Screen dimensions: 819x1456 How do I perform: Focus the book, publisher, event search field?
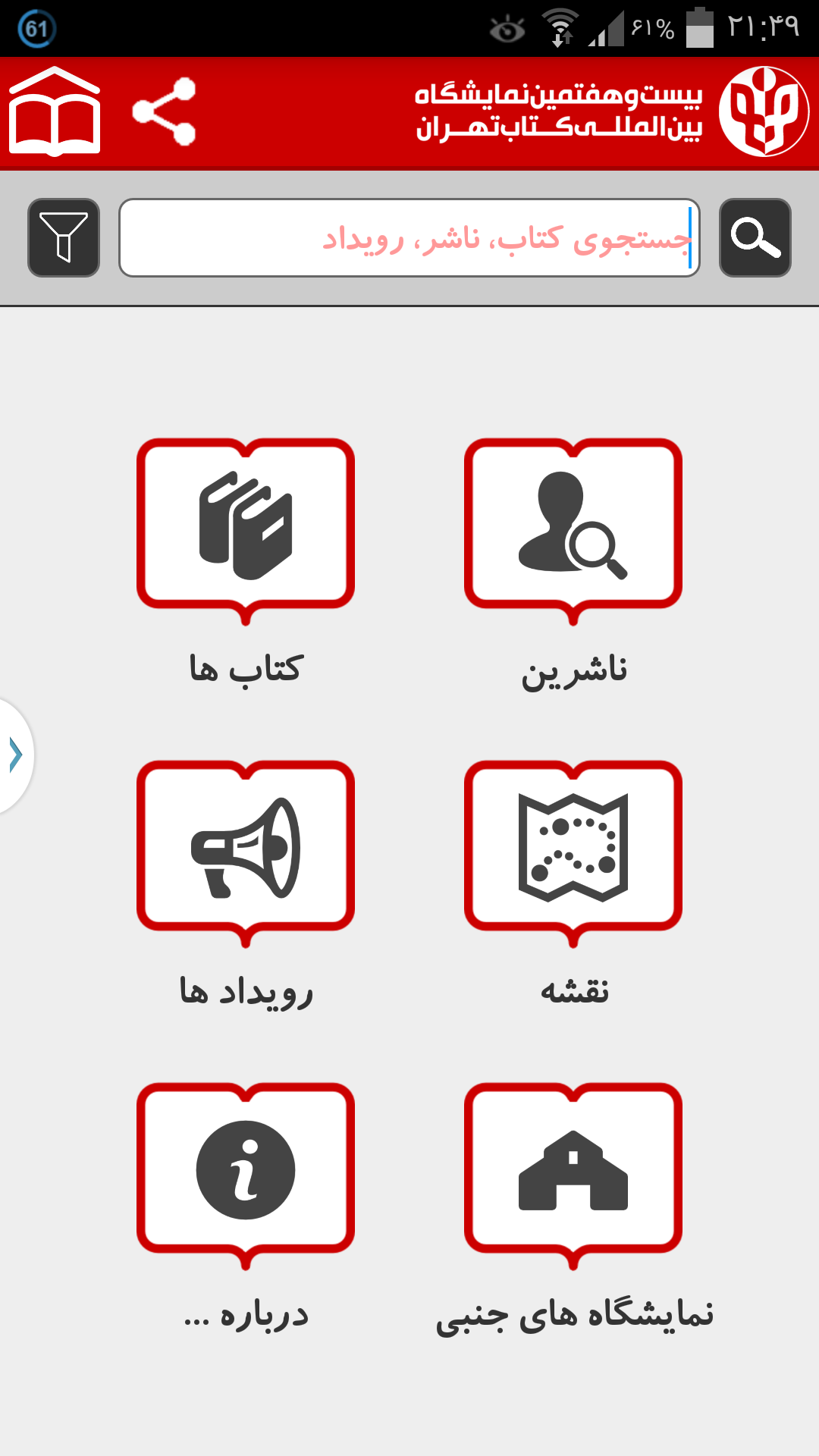coord(409,237)
